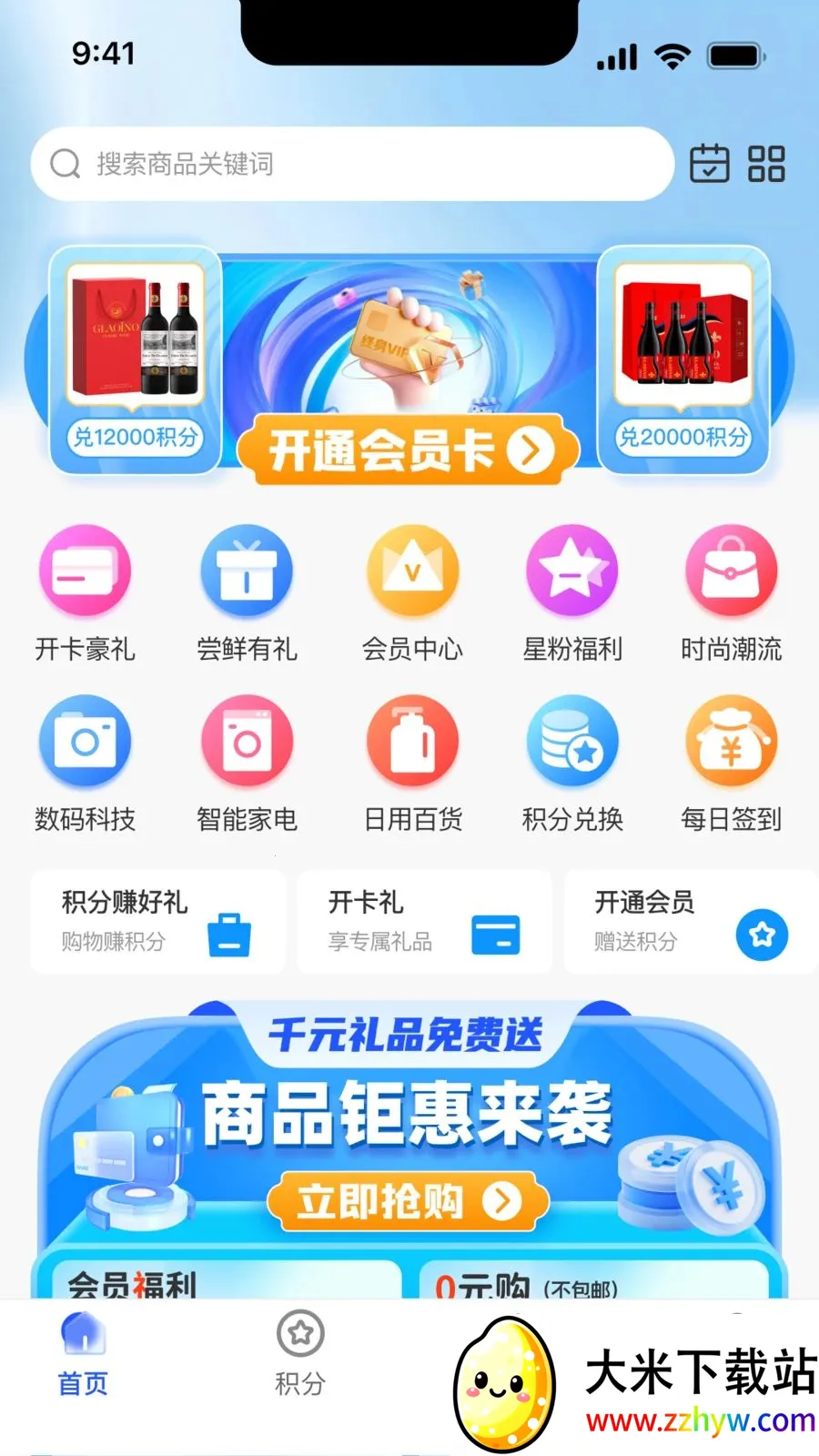Image resolution: width=819 pixels, height=1456 pixels.
Task: Go to 会员中心
Action: [x=412, y=590]
